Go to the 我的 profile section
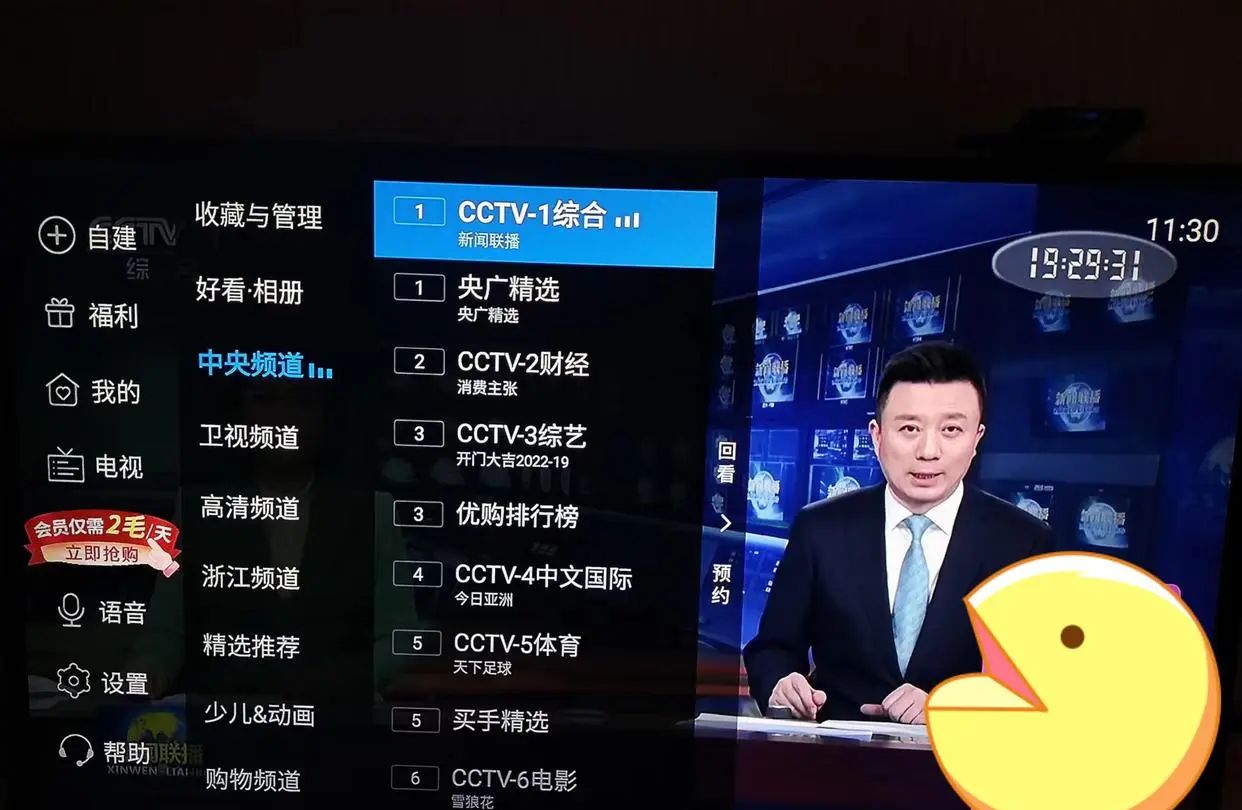1242x810 pixels. pyautogui.click(x=93, y=391)
